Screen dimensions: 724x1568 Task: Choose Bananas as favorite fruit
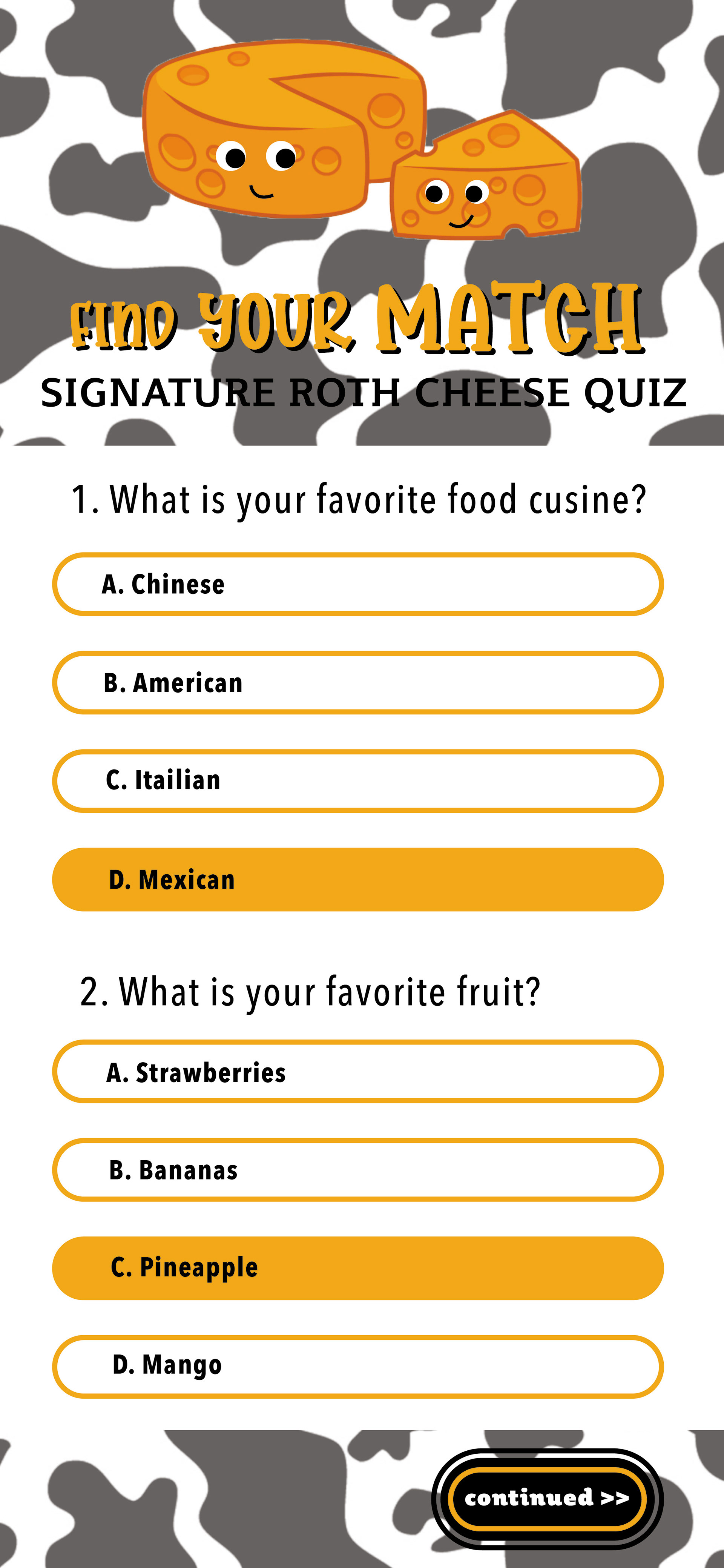pos(358,1170)
